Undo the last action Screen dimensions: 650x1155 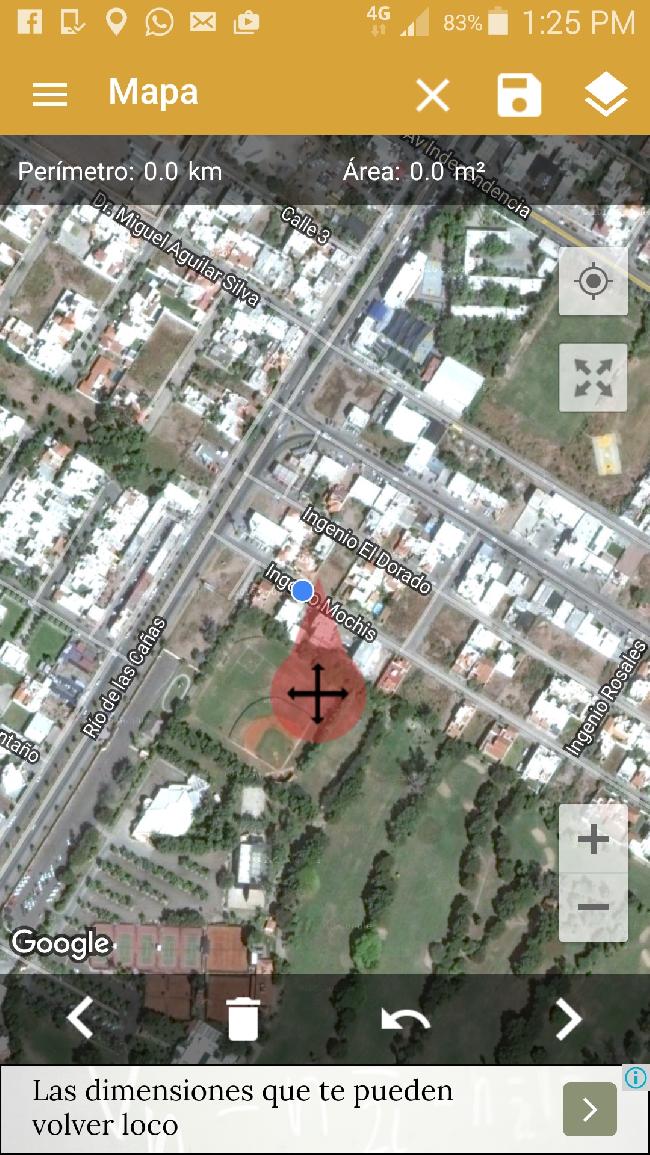405,1019
